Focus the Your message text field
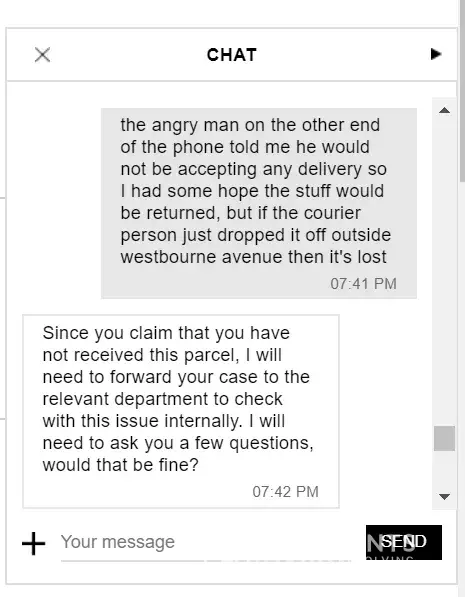 click(x=206, y=542)
